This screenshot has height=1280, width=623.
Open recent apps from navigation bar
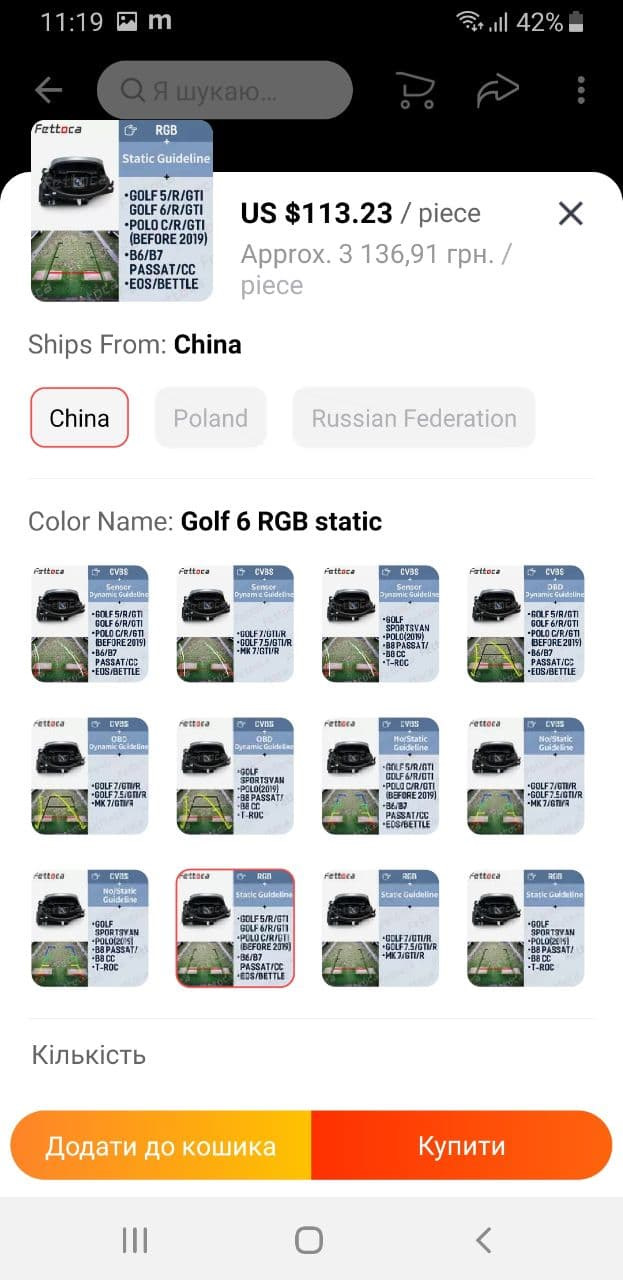click(x=135, y=1241)
